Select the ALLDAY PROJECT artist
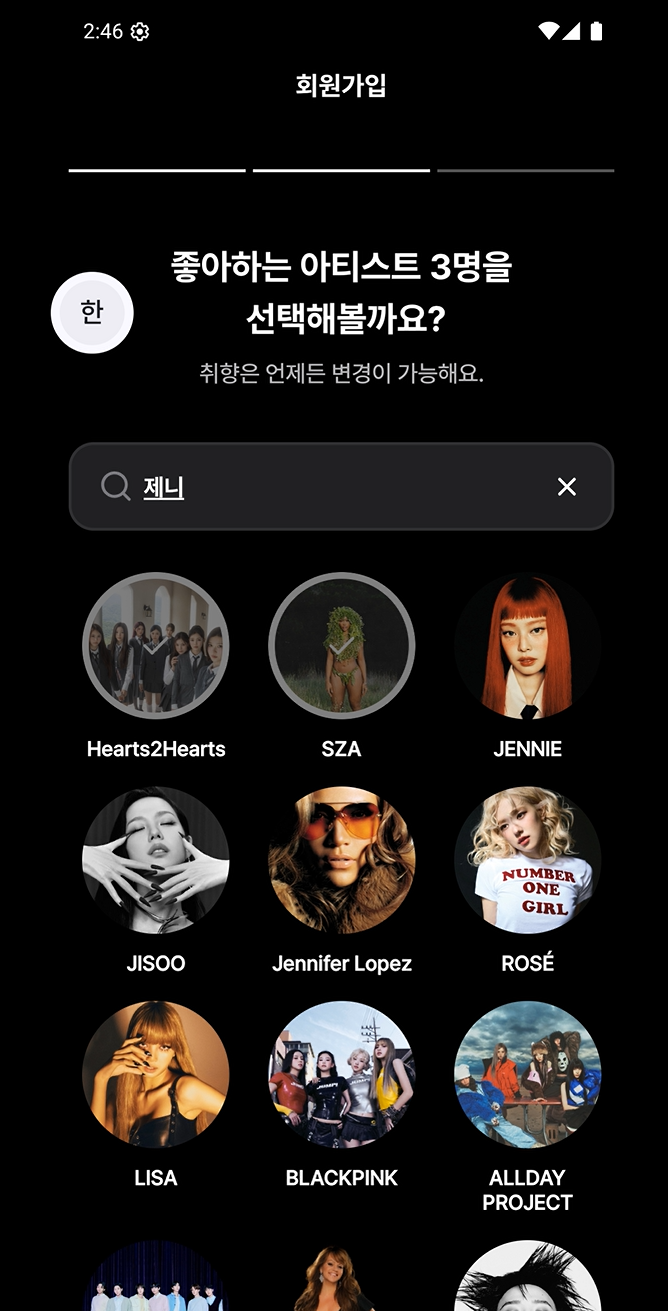668x1311 pixels. click(x=527, y=1075)
